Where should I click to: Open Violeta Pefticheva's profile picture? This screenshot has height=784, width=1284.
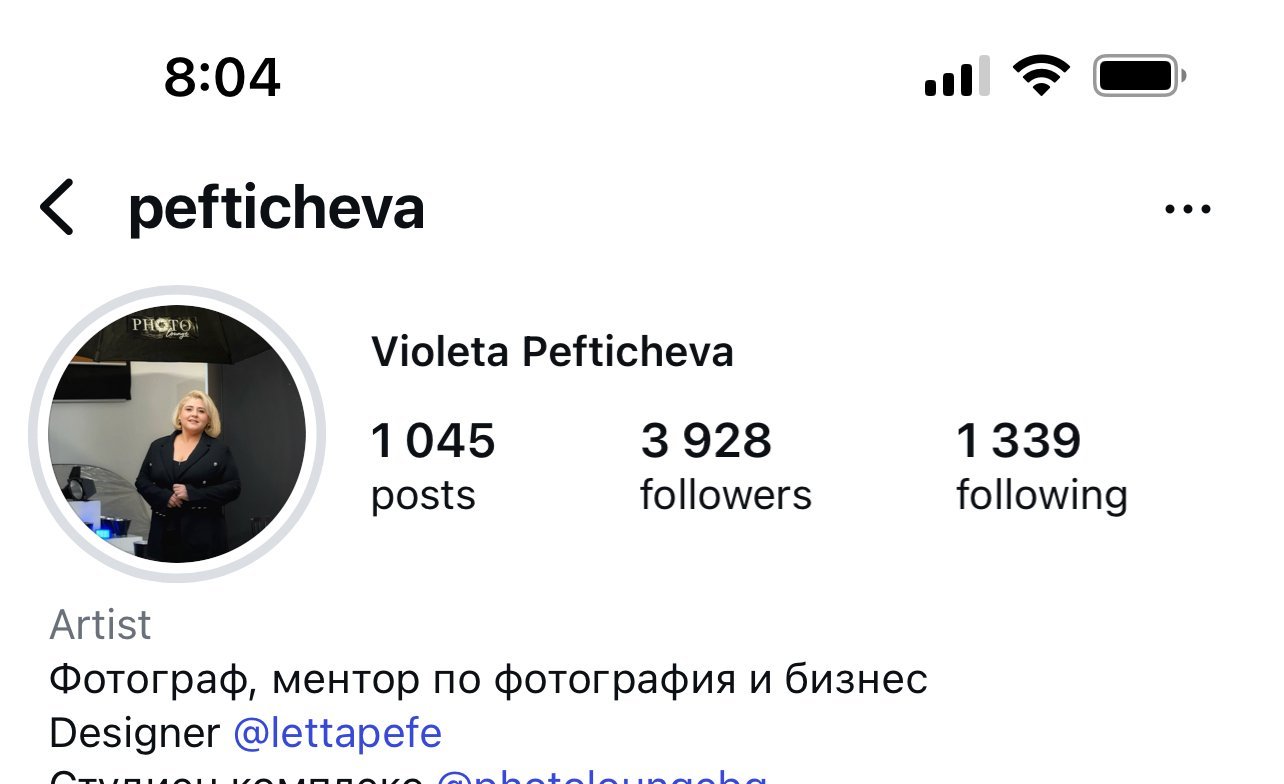tap(177, 433)
